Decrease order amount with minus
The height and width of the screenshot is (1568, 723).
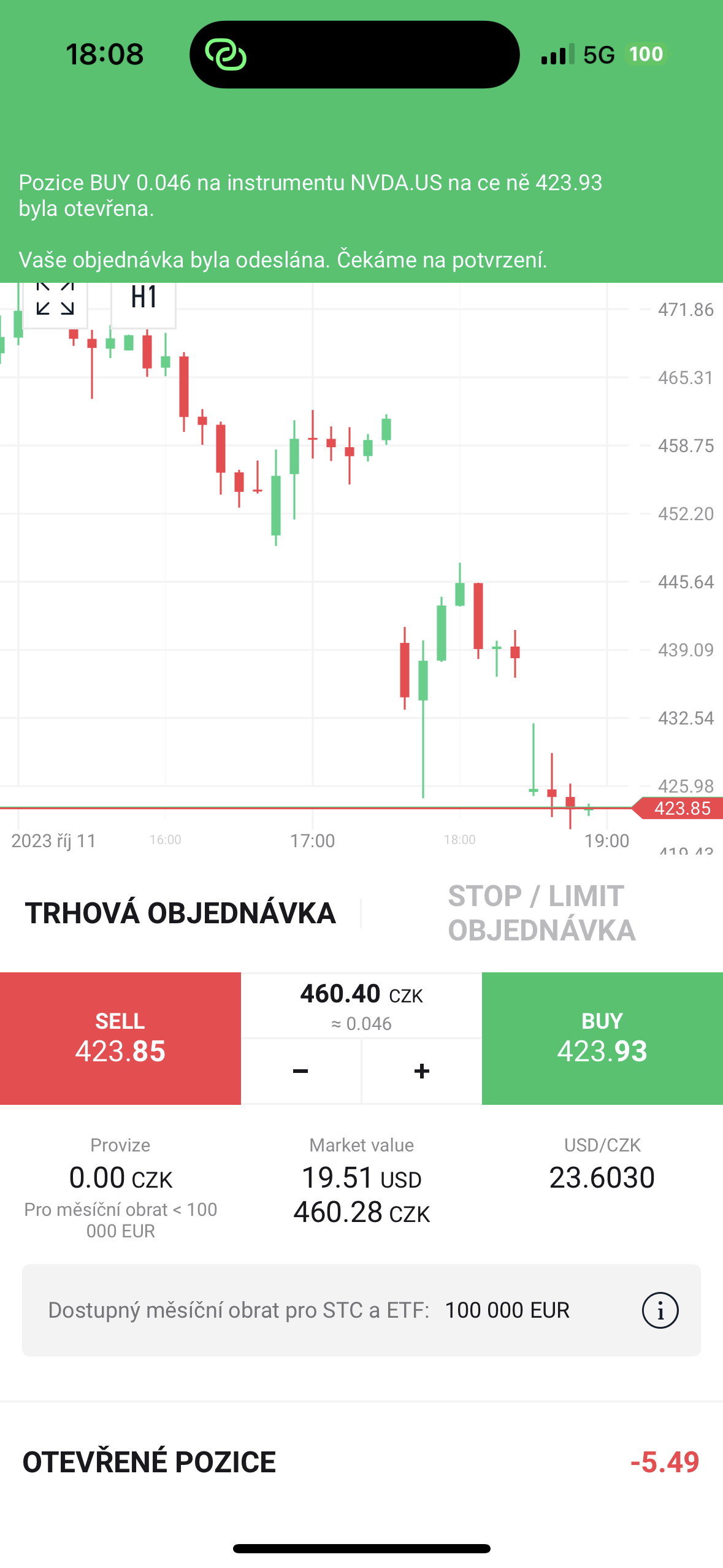(x=300, y=1071)
